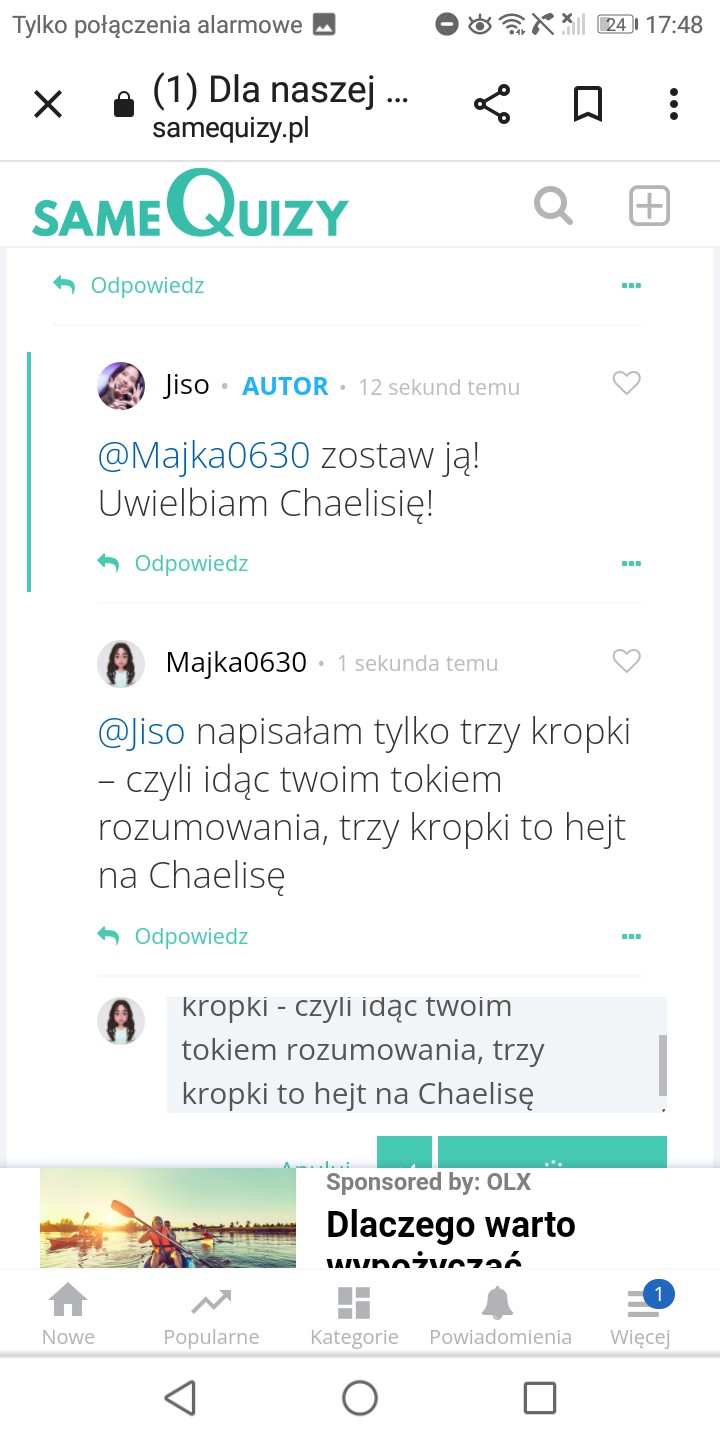This screenshot has height=1440, width=720.
Task: Reply to Jiso's comment
Action: [x=174, y=563]
